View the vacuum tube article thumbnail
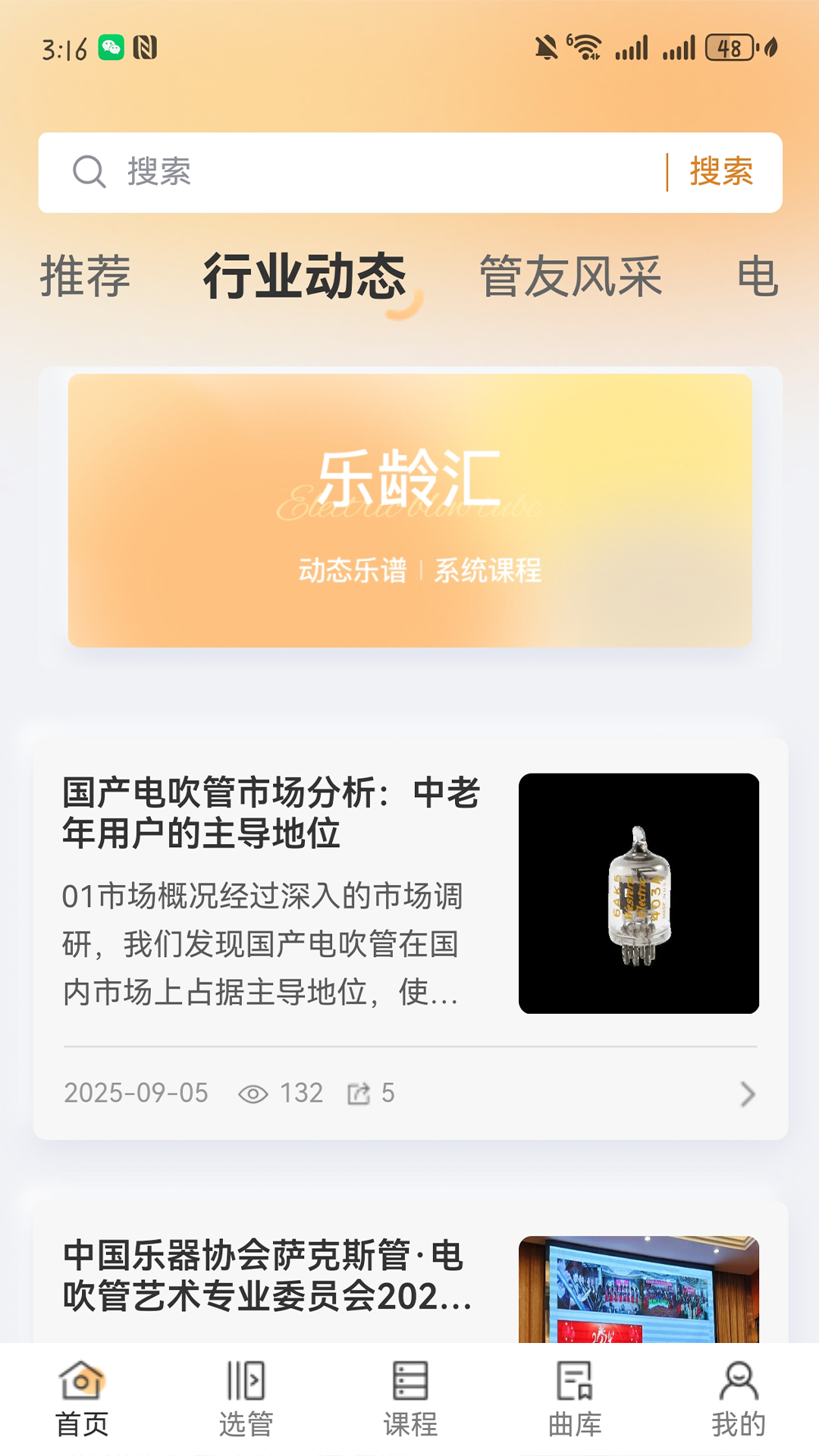819x1456 pixels. point(638,893)
